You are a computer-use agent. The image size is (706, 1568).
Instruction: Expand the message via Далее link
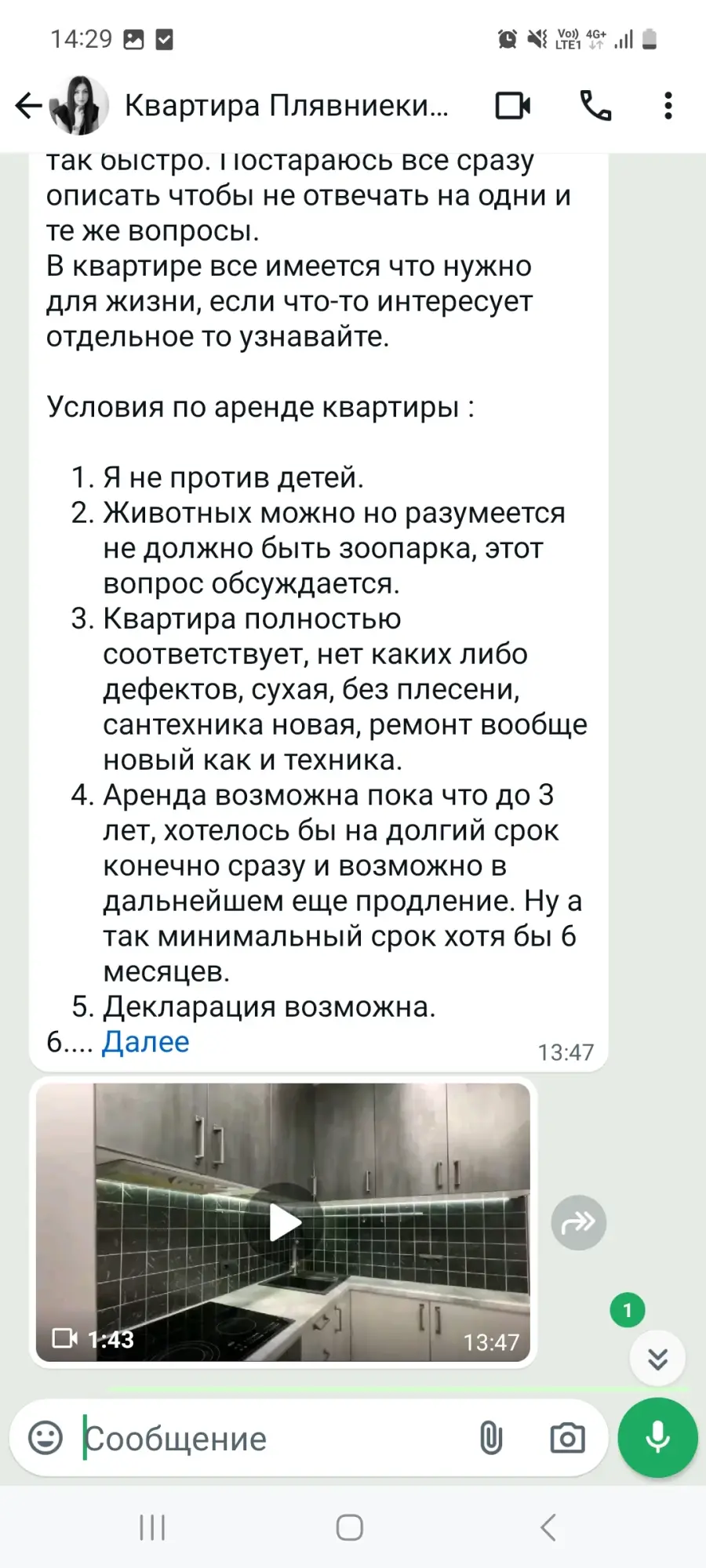146,1042
